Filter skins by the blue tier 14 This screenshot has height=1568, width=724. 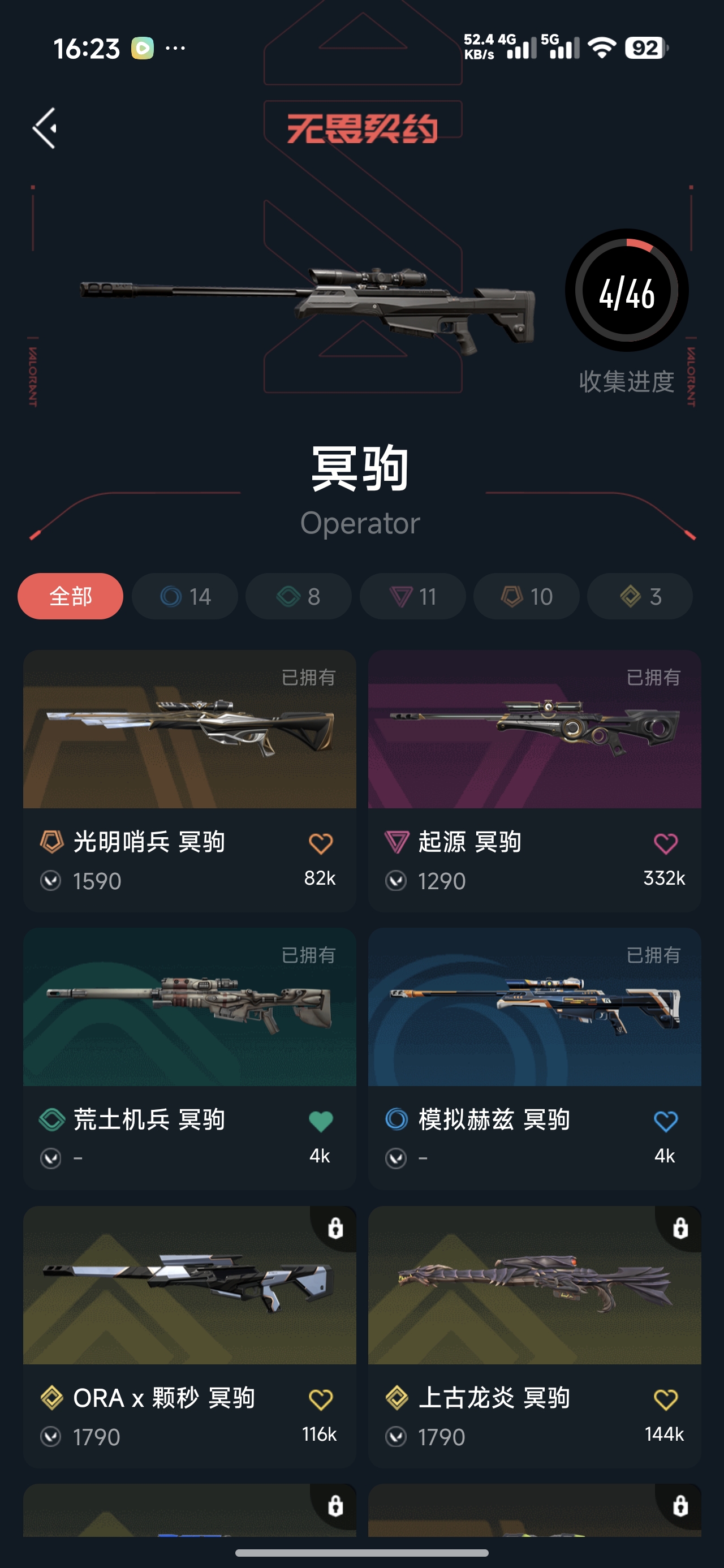coord(184,596)
